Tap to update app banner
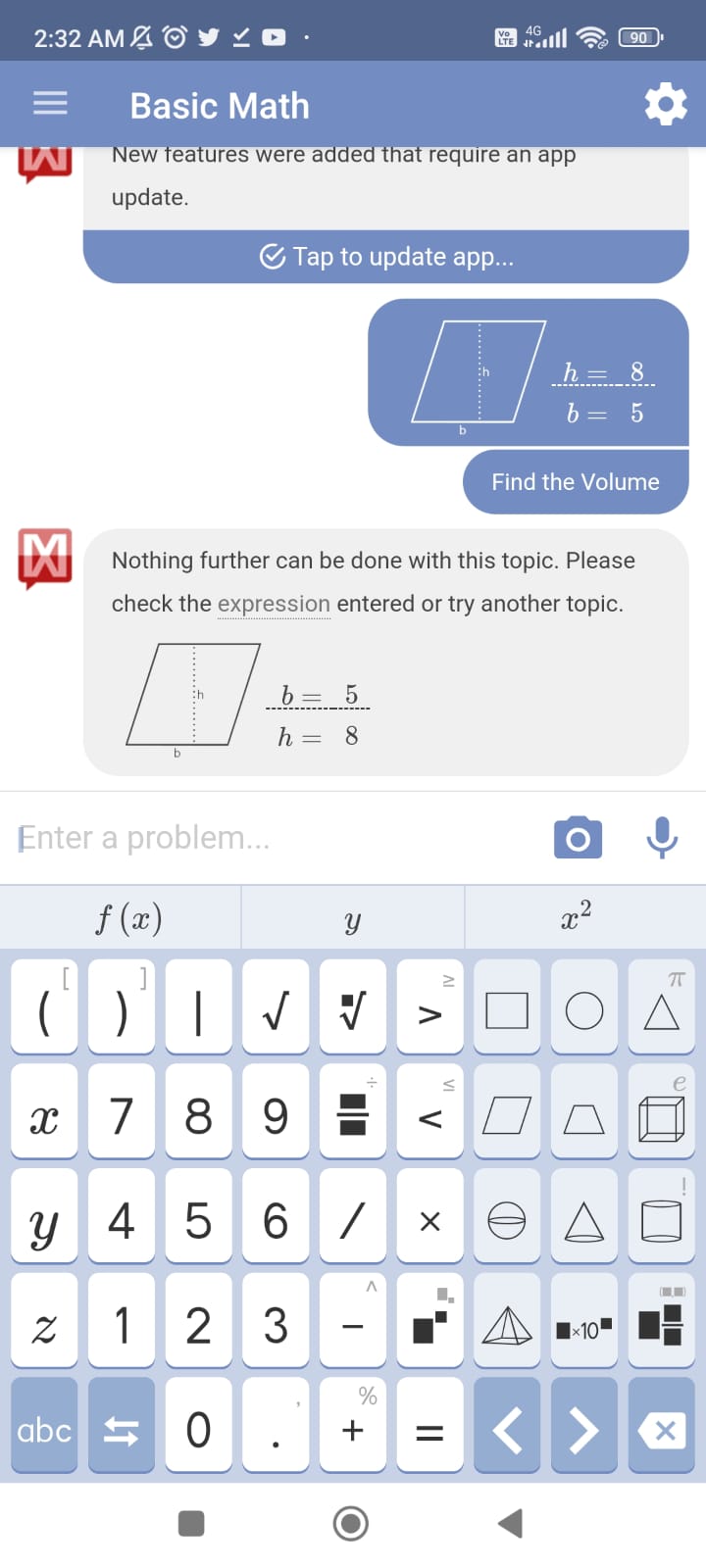 click(x=385, y=257)
